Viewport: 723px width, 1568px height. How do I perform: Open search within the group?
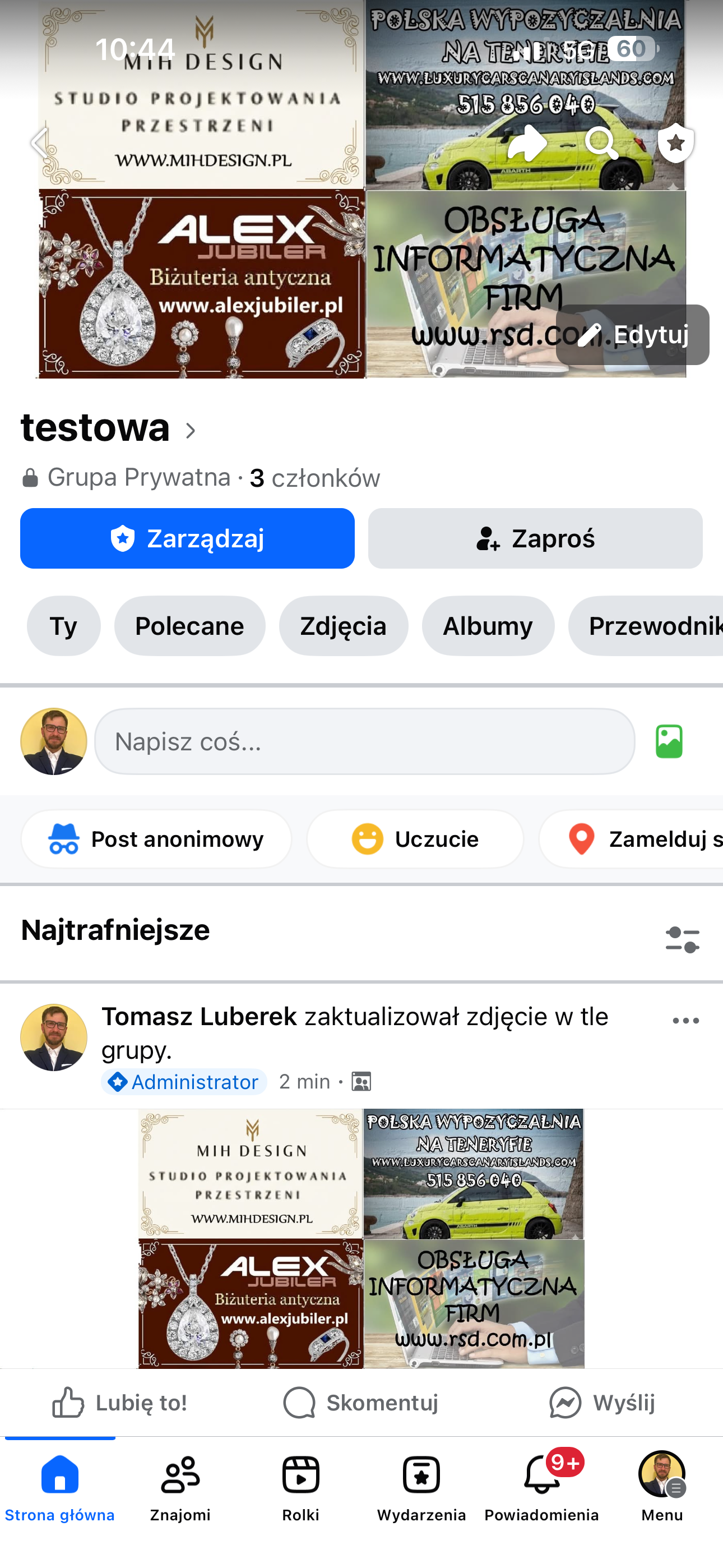pyautogui.click(x=601, y=143)
